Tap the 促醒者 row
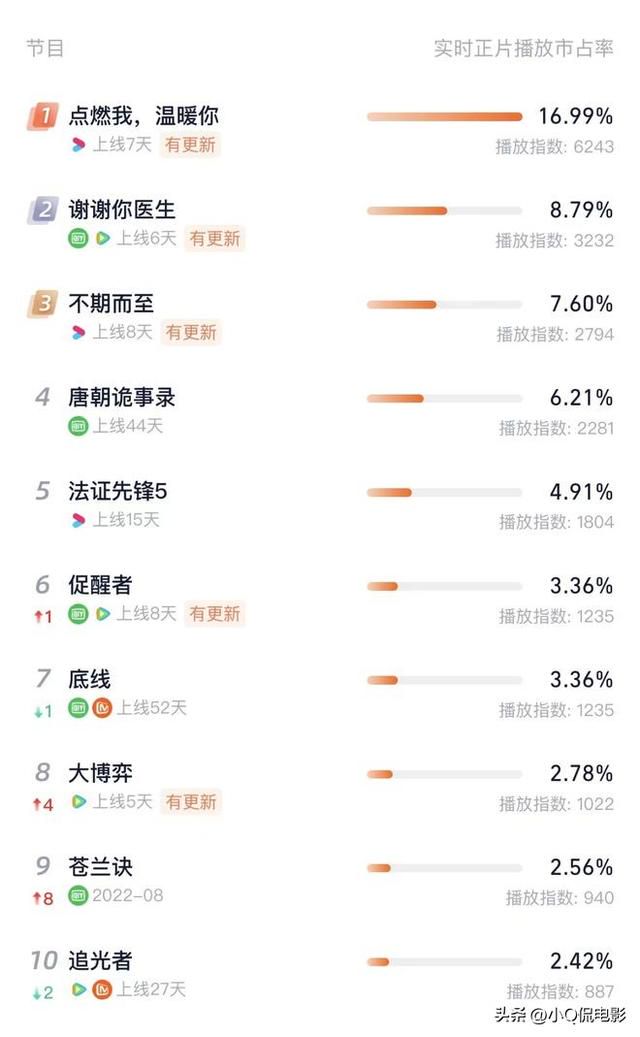This screenshot has height=1037, width=640. coord(320,599)
